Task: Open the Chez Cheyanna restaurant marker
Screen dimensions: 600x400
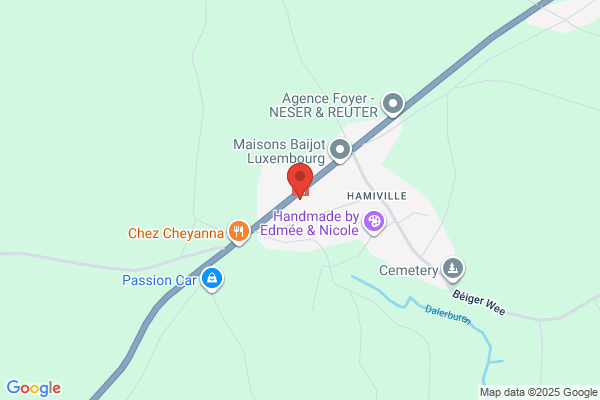Action: (x=239, y=232)
